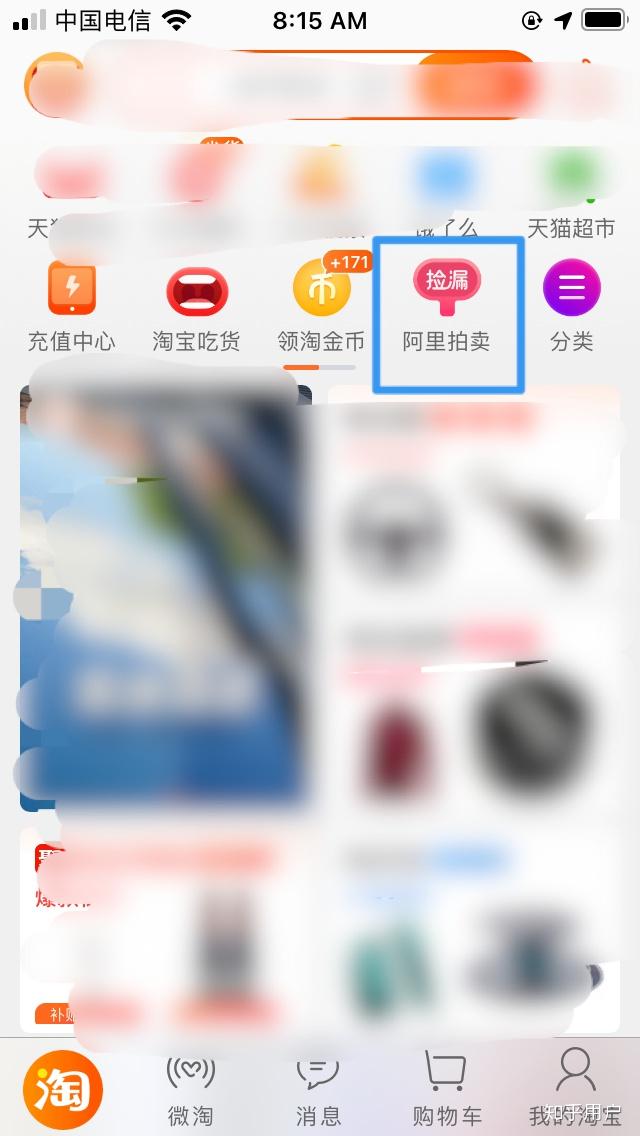Switch to 消息 messages tab
The image size is (640, 1136).
pyautogui.click(x=318, y=1090)
